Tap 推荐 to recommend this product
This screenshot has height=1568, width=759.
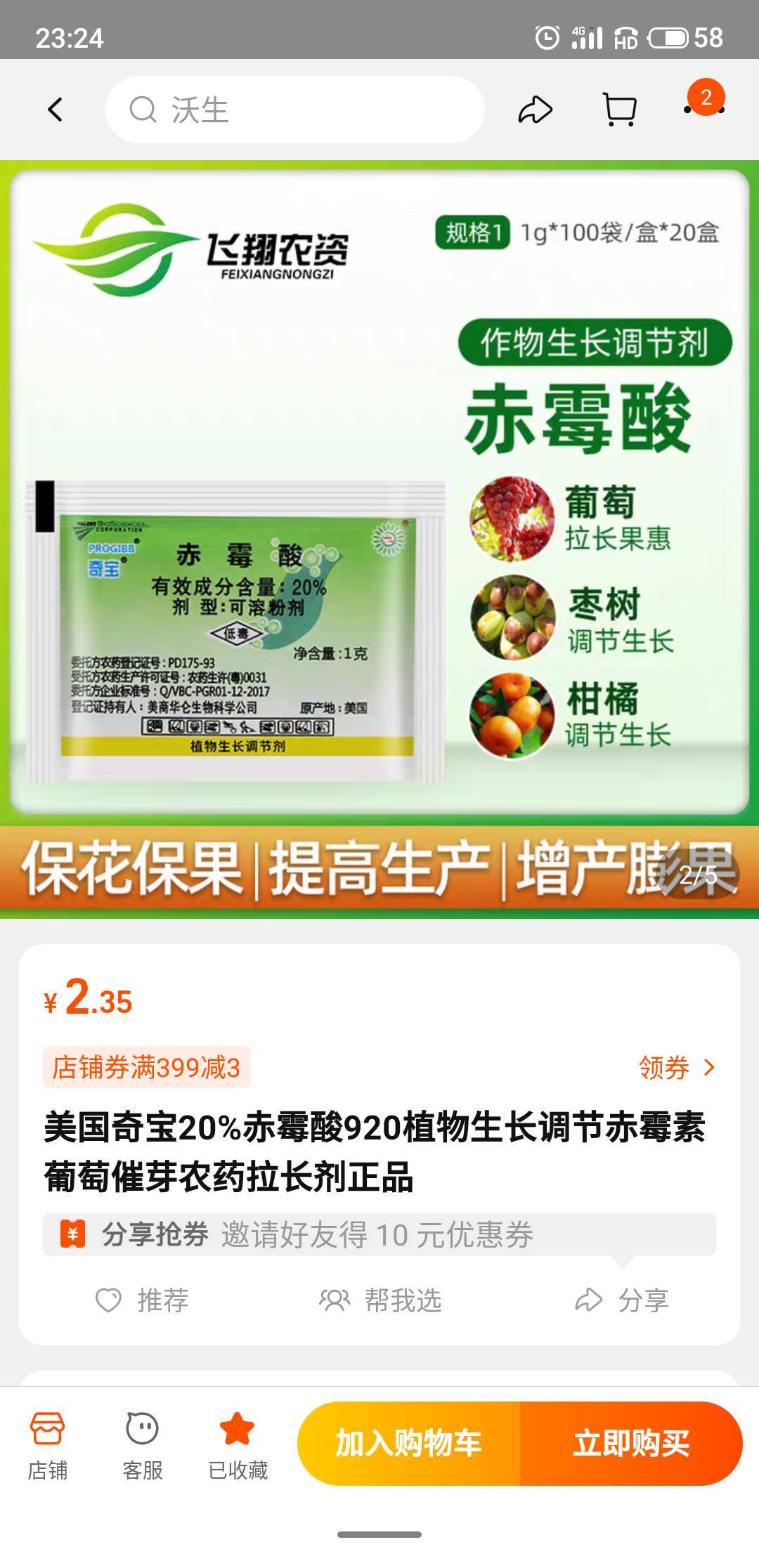pos(143,1300)
